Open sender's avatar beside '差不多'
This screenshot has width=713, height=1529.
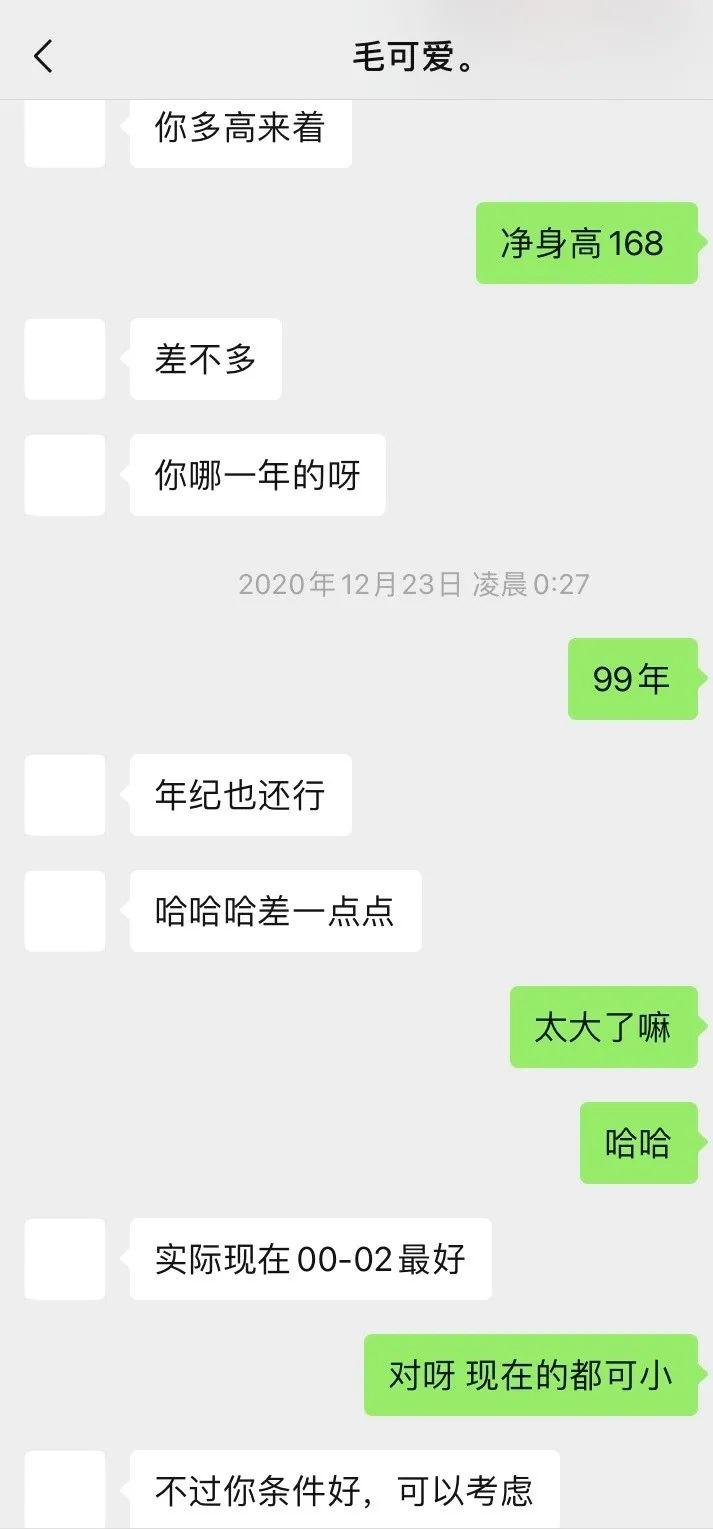(65, 359)
